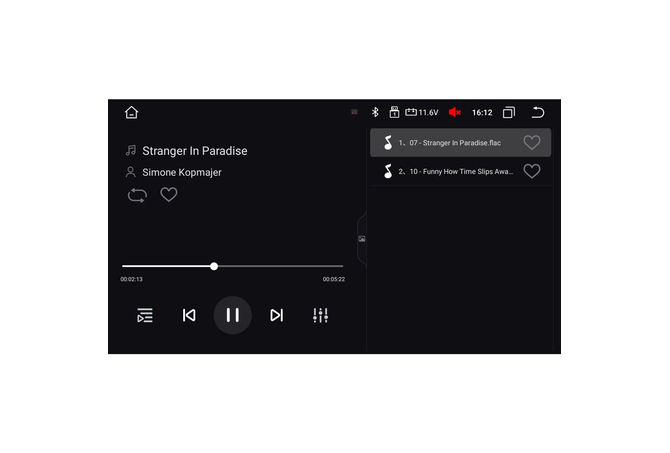Like the Funny How Time Slips Away track
The width and height of the screenshot is (670, 453).
point(532,171)
